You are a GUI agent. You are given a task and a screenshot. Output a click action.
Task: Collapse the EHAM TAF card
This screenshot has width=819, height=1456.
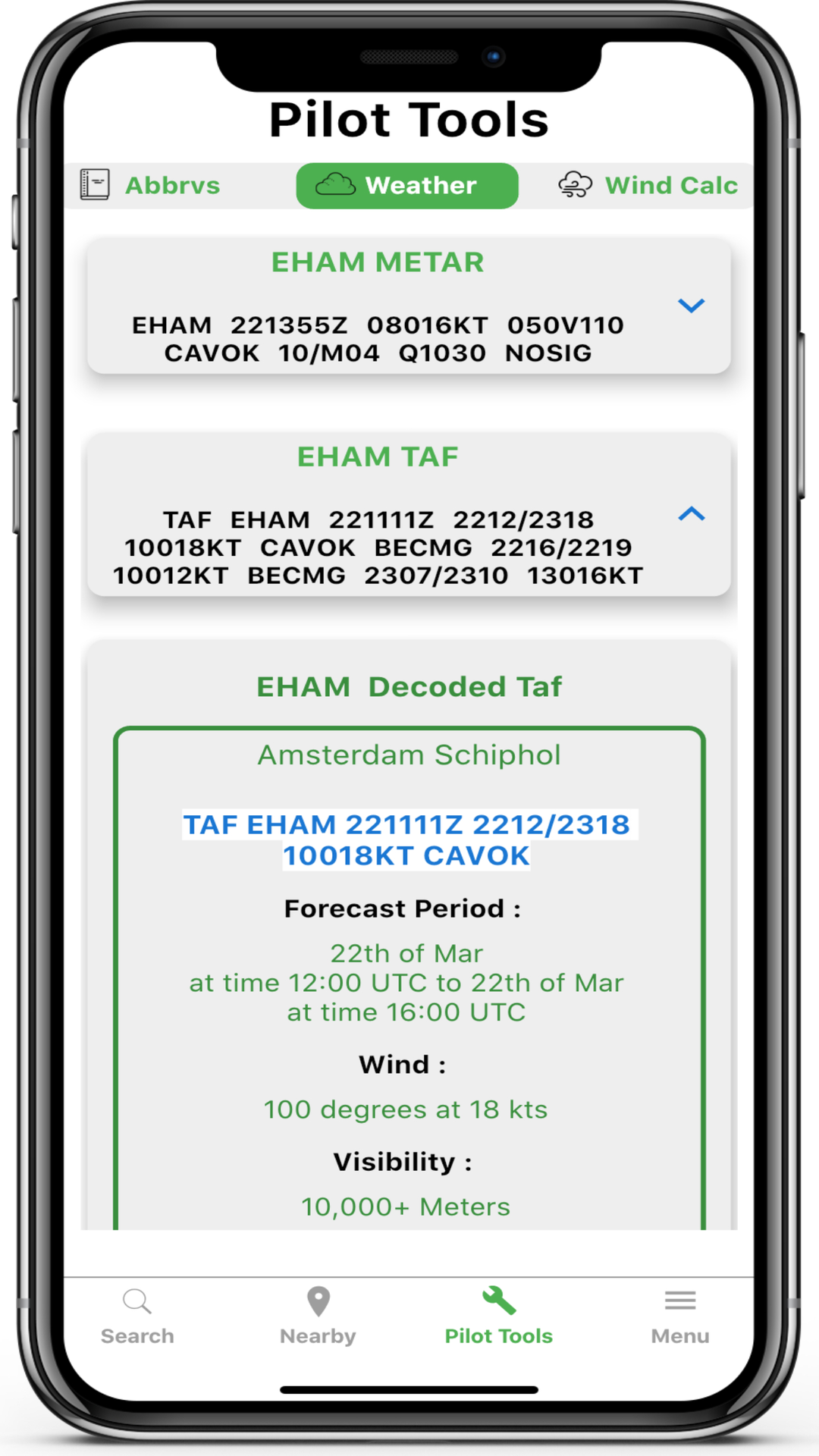click(x=691, y=515)
